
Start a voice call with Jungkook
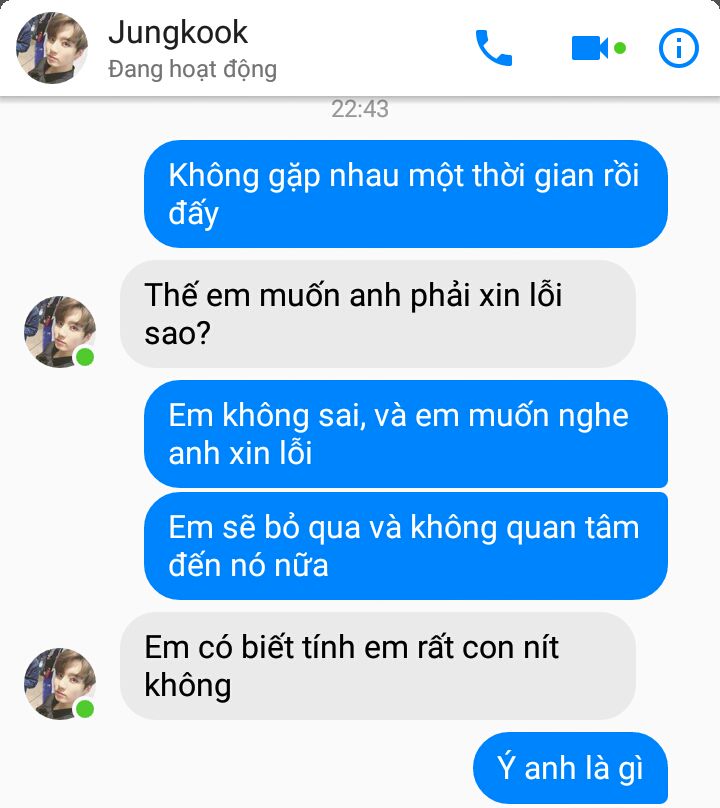tap(493, 48)
